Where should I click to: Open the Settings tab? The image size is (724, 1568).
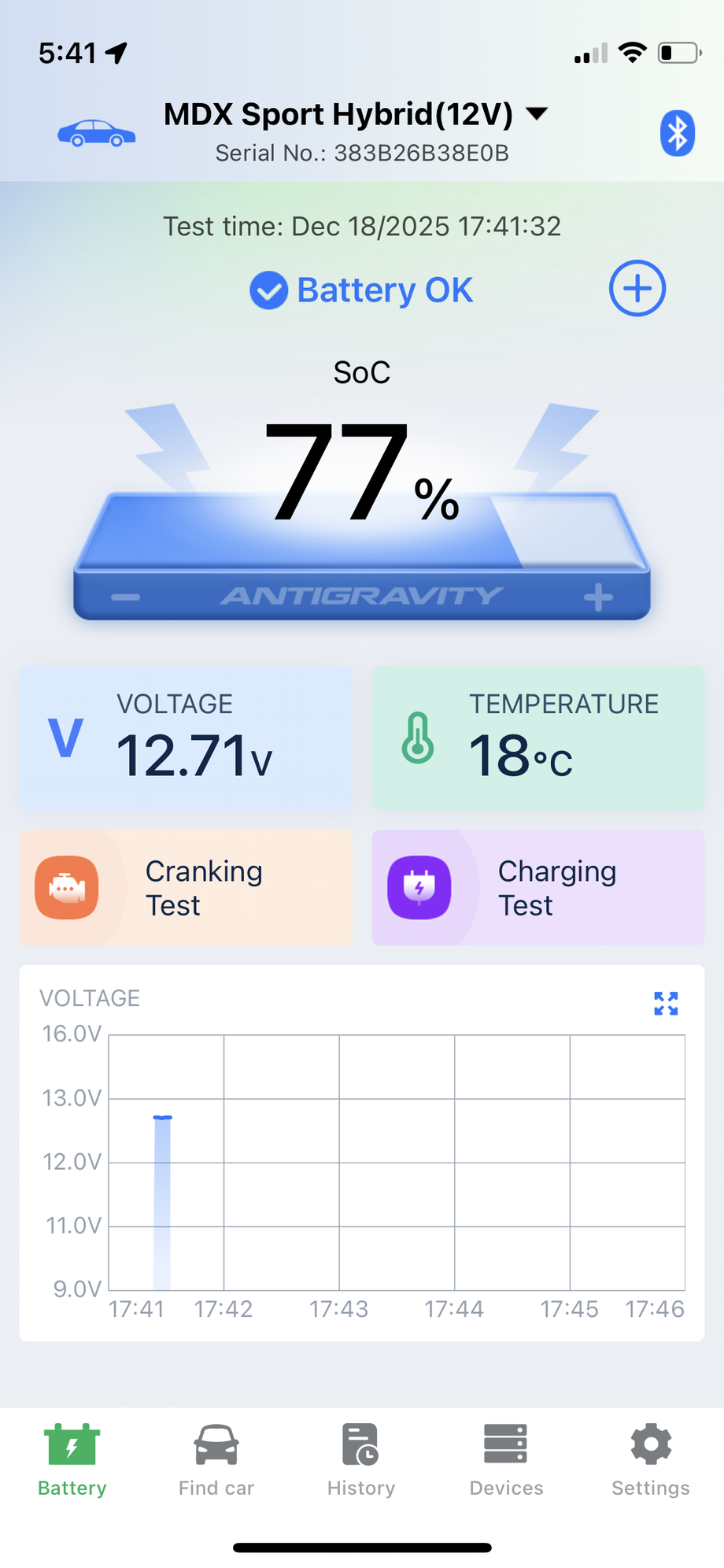[x=651, y=1459]
